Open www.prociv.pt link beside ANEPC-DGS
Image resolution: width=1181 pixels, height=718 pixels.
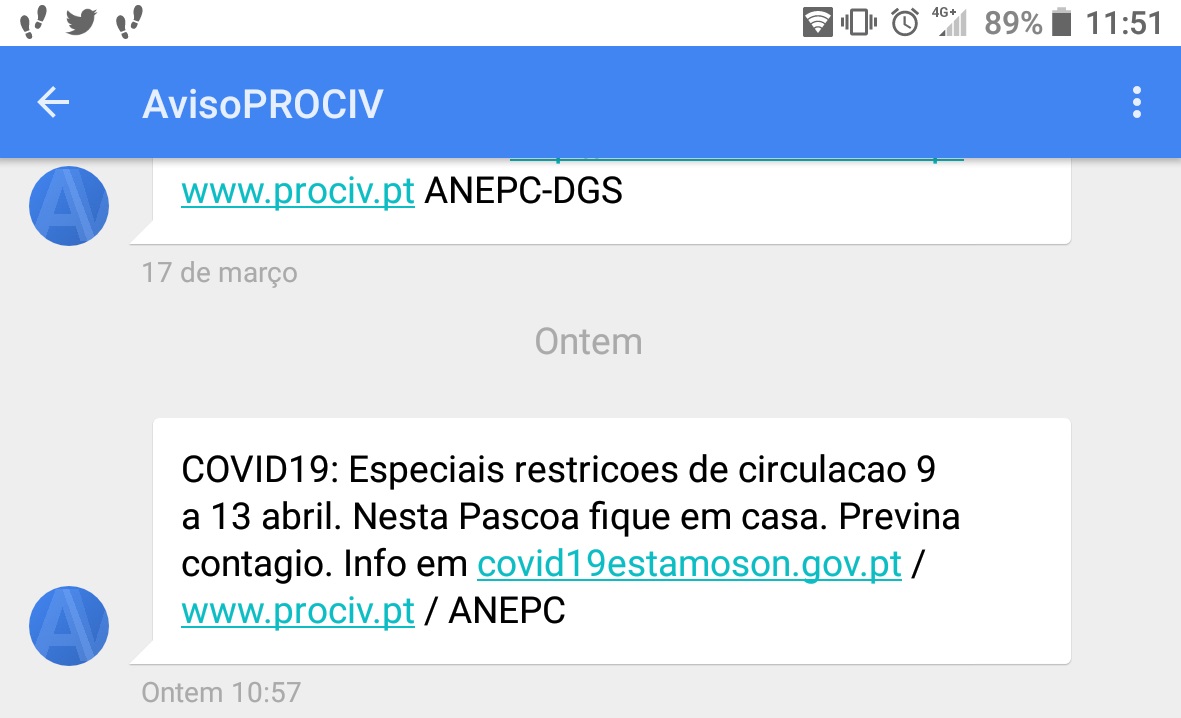[297, 191]
